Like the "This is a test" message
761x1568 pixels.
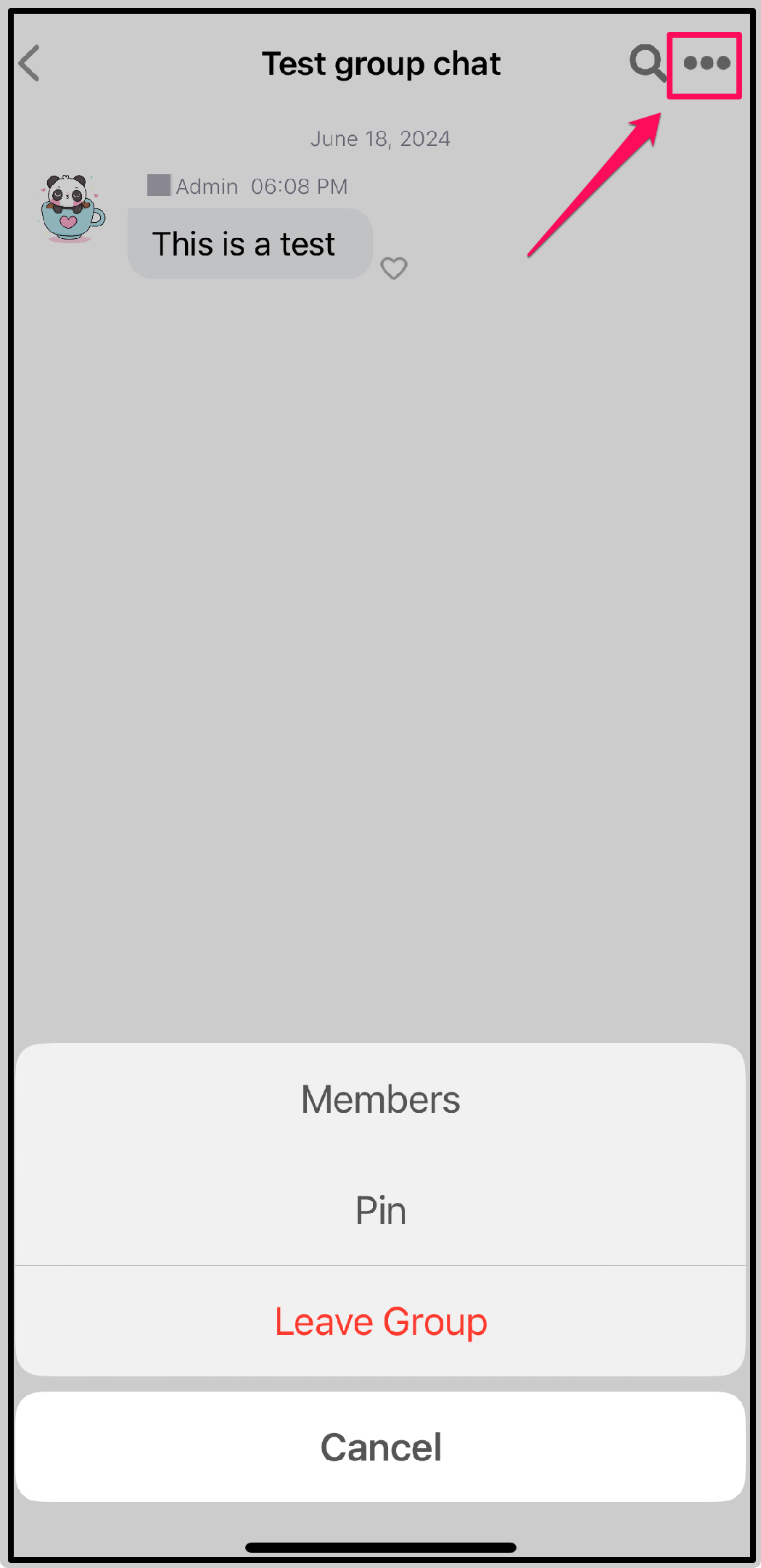click(394, 268)
